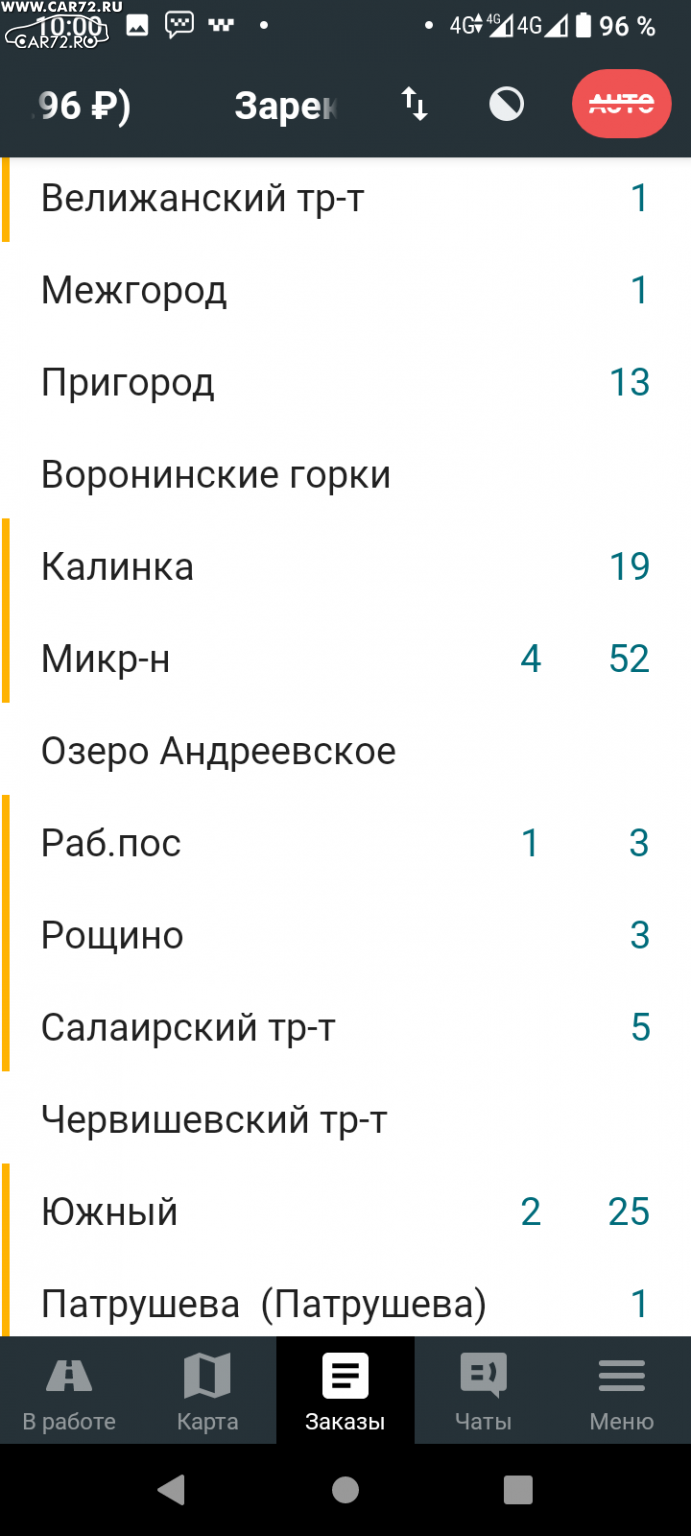The width and height of the screenshot is (691, 1536).
Task: Open Пригород orders
Action: 345,383
